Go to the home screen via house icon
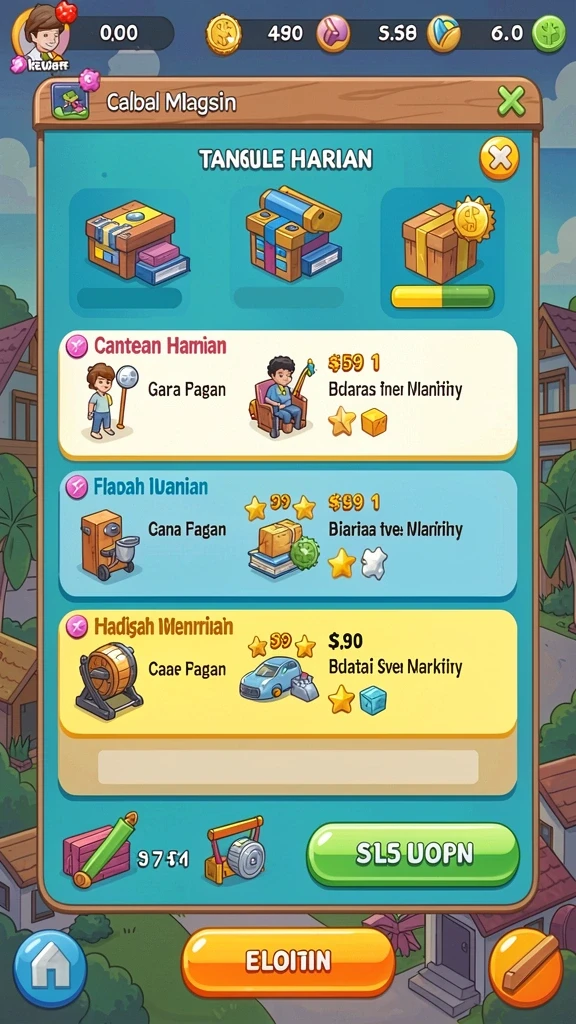Screen dimensions: 576x1024 pyautogui.click(x=50, y=969)
